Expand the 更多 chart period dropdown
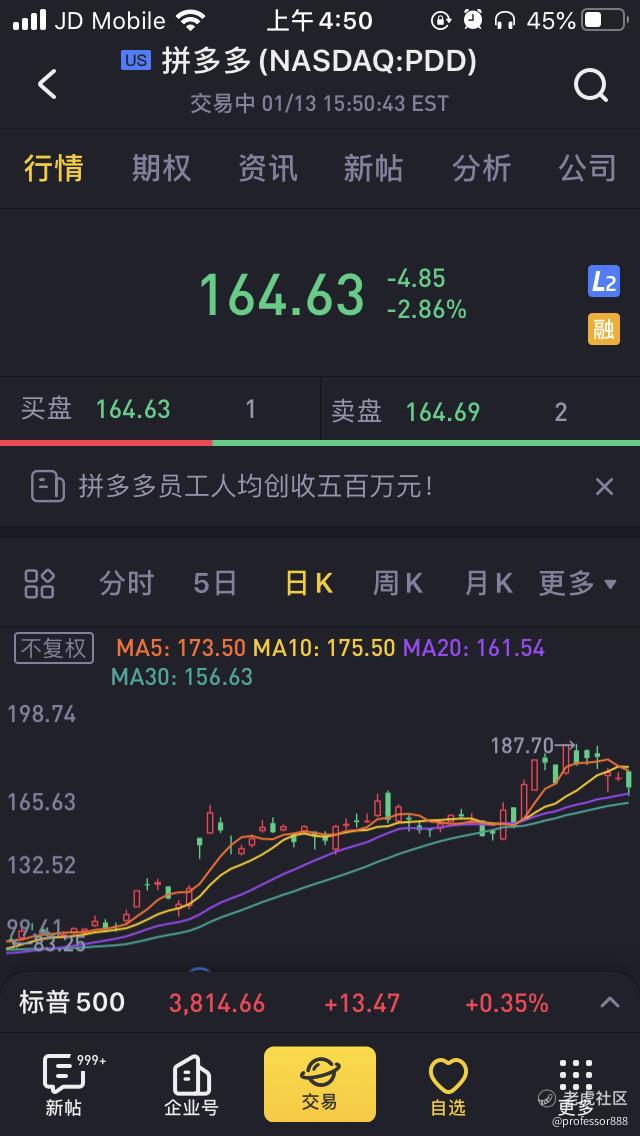The width and height of the screenshot is (640, 1136). [x=578, y=583]
